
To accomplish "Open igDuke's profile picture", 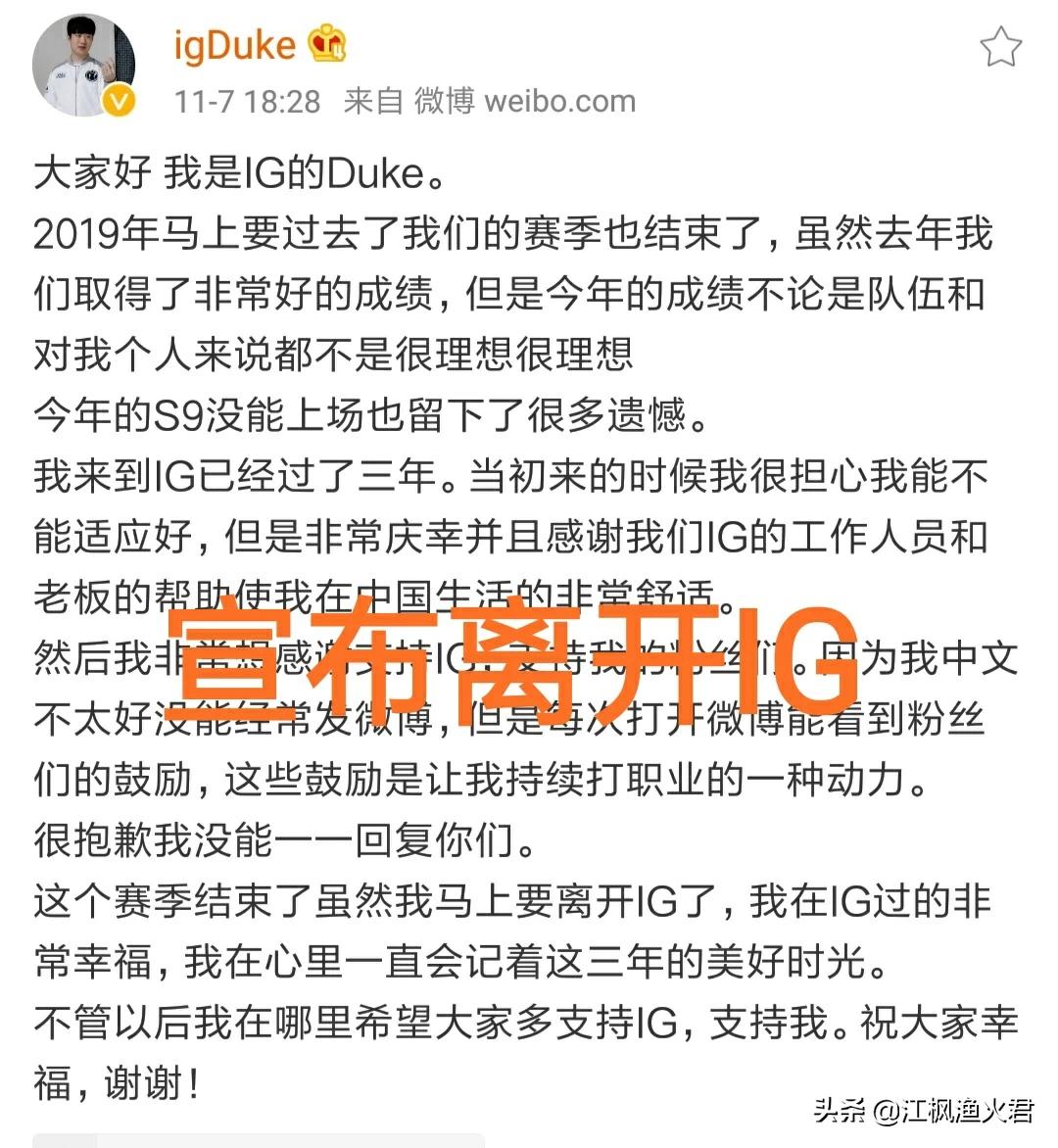I will 82,66.
